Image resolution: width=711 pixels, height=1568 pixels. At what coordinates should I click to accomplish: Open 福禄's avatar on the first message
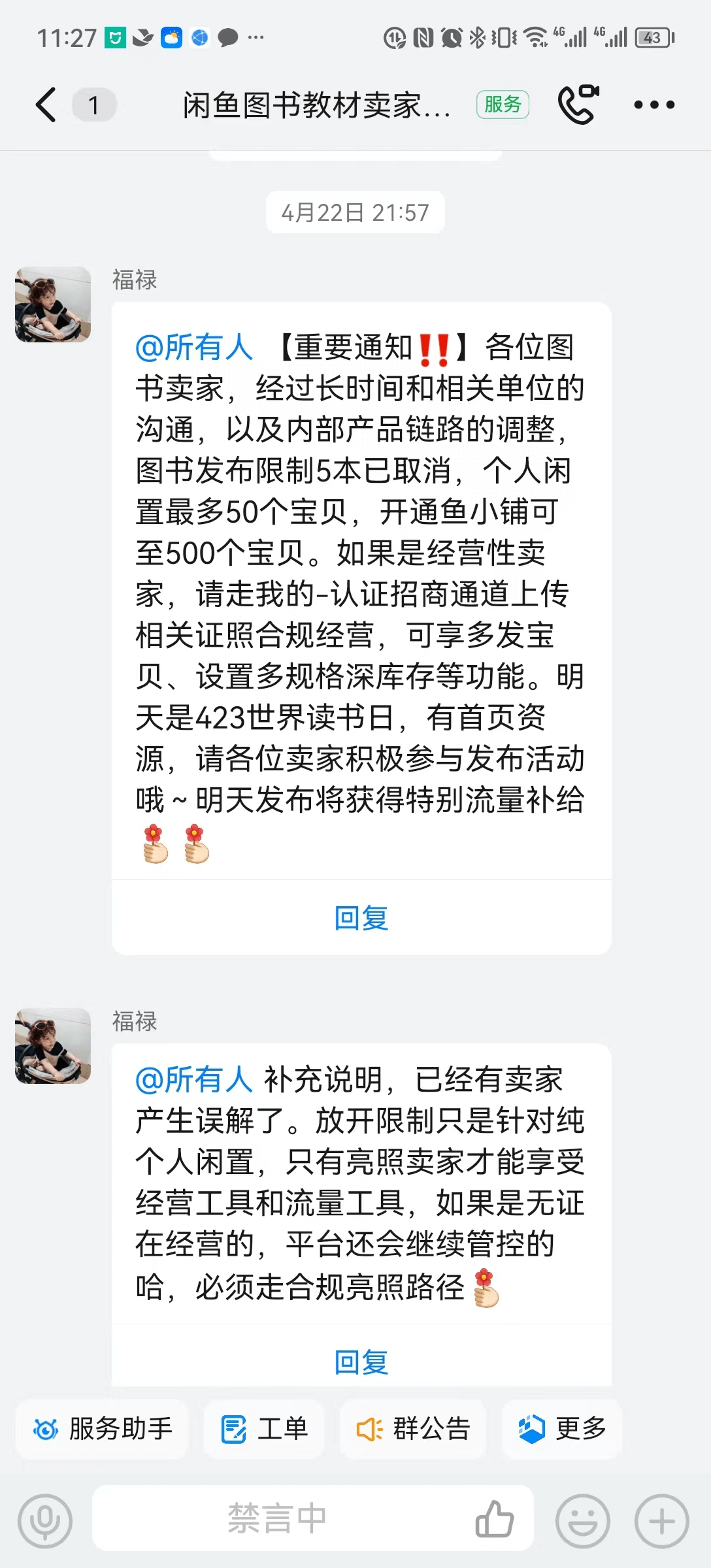tap(53, 304)
